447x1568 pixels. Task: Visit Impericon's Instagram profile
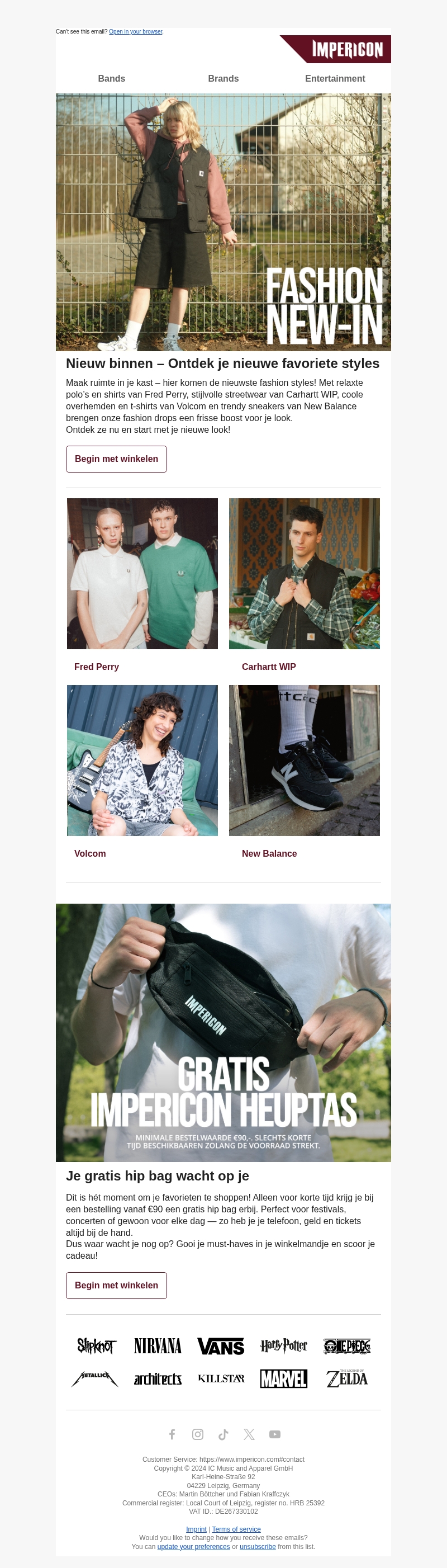click(198, 1434)
